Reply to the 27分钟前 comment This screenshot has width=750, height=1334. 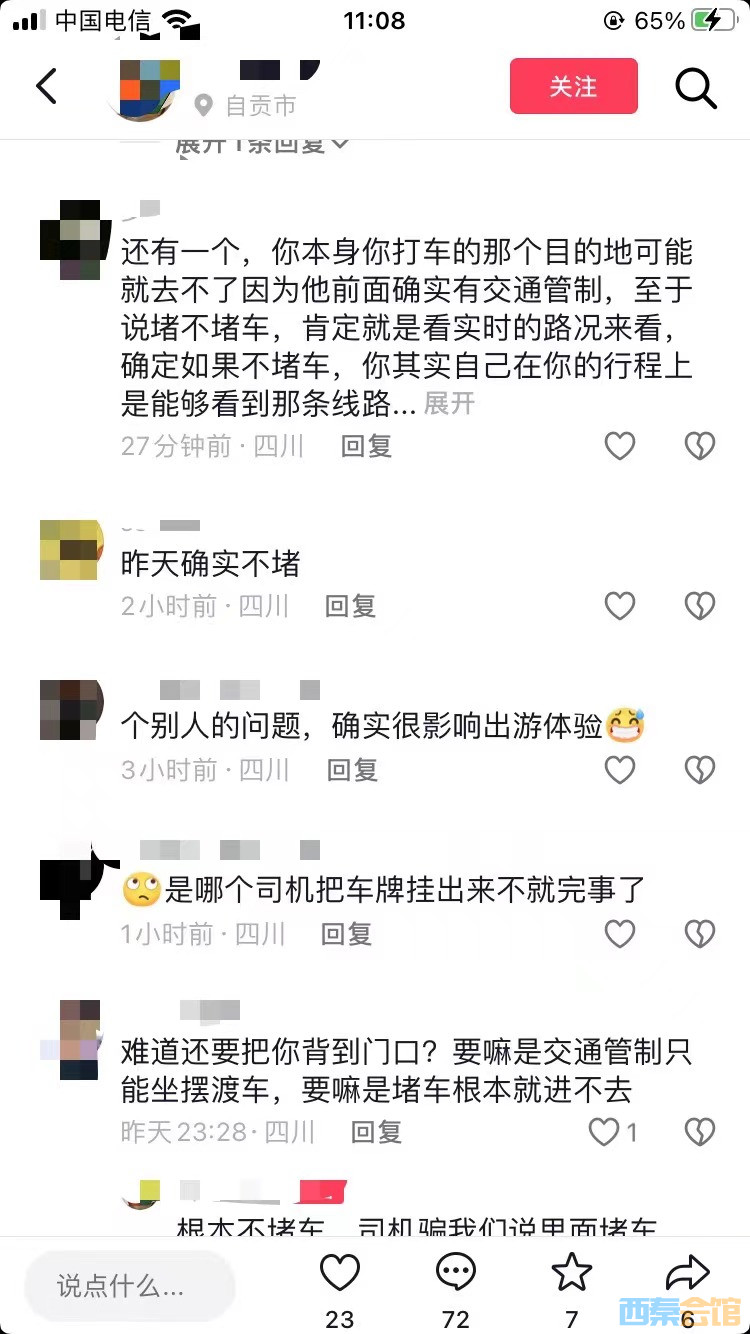click(x=366, y=446)
